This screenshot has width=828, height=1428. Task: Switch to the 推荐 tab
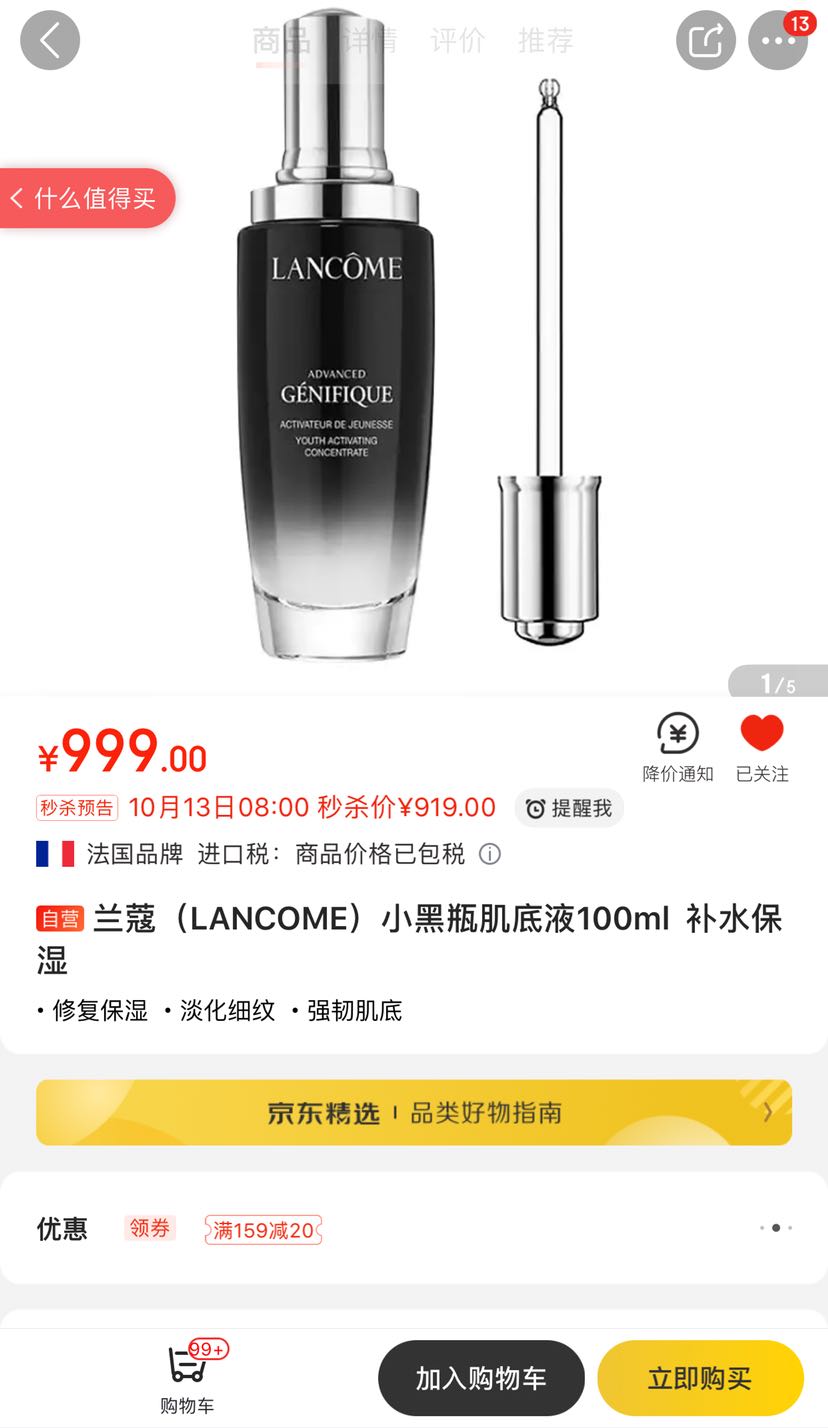tap(545, 40)
